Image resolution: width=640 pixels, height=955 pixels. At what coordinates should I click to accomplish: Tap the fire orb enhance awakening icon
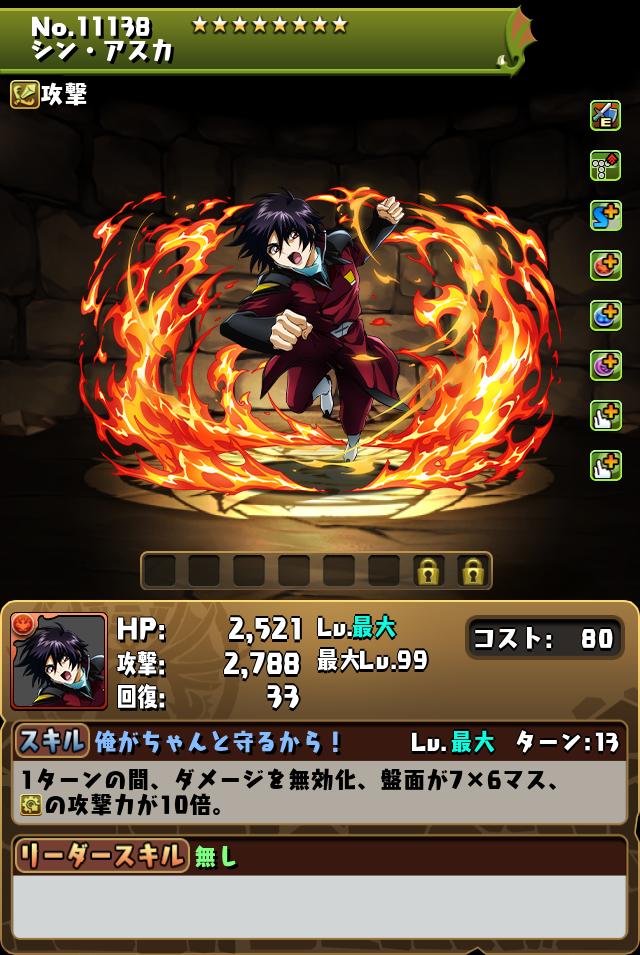pos(605,265)
